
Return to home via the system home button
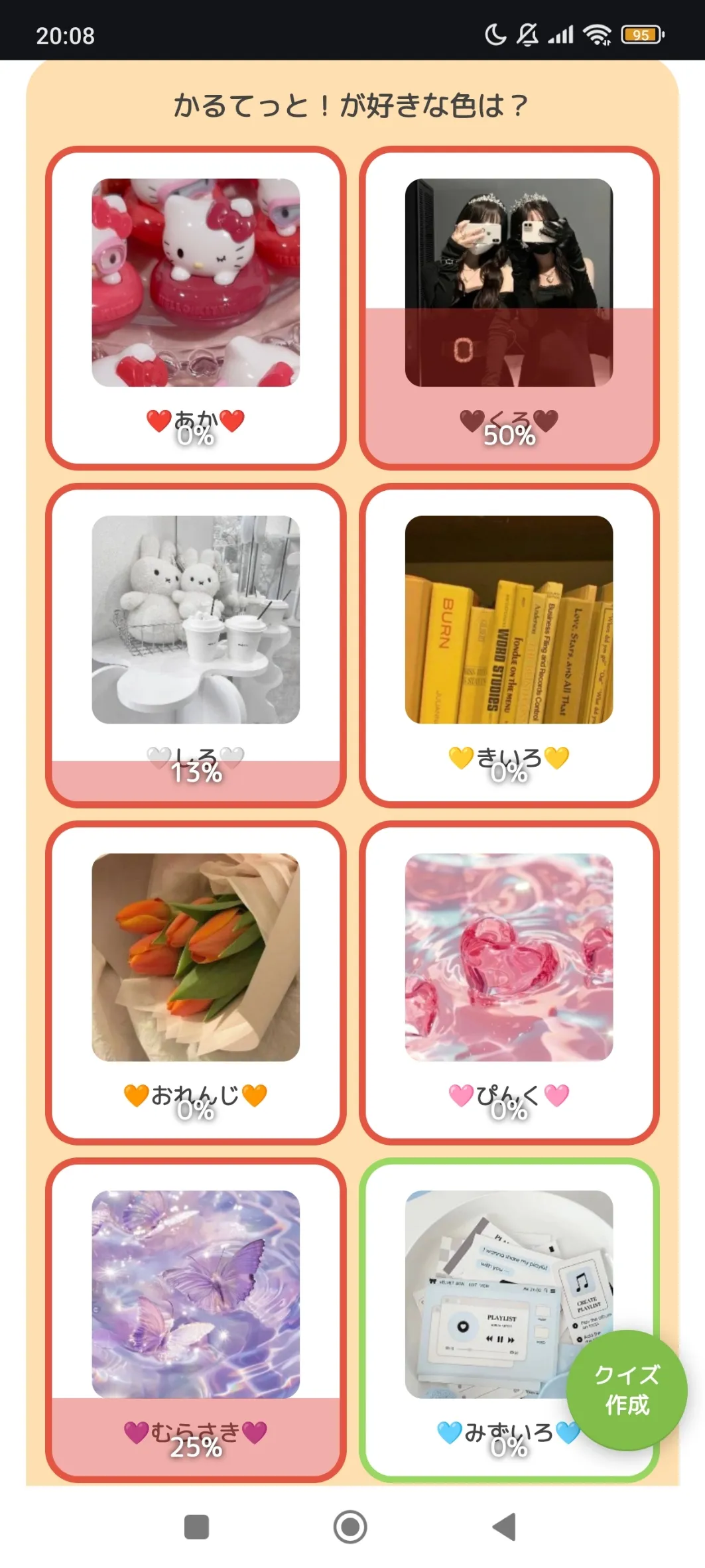point(350,1526)
